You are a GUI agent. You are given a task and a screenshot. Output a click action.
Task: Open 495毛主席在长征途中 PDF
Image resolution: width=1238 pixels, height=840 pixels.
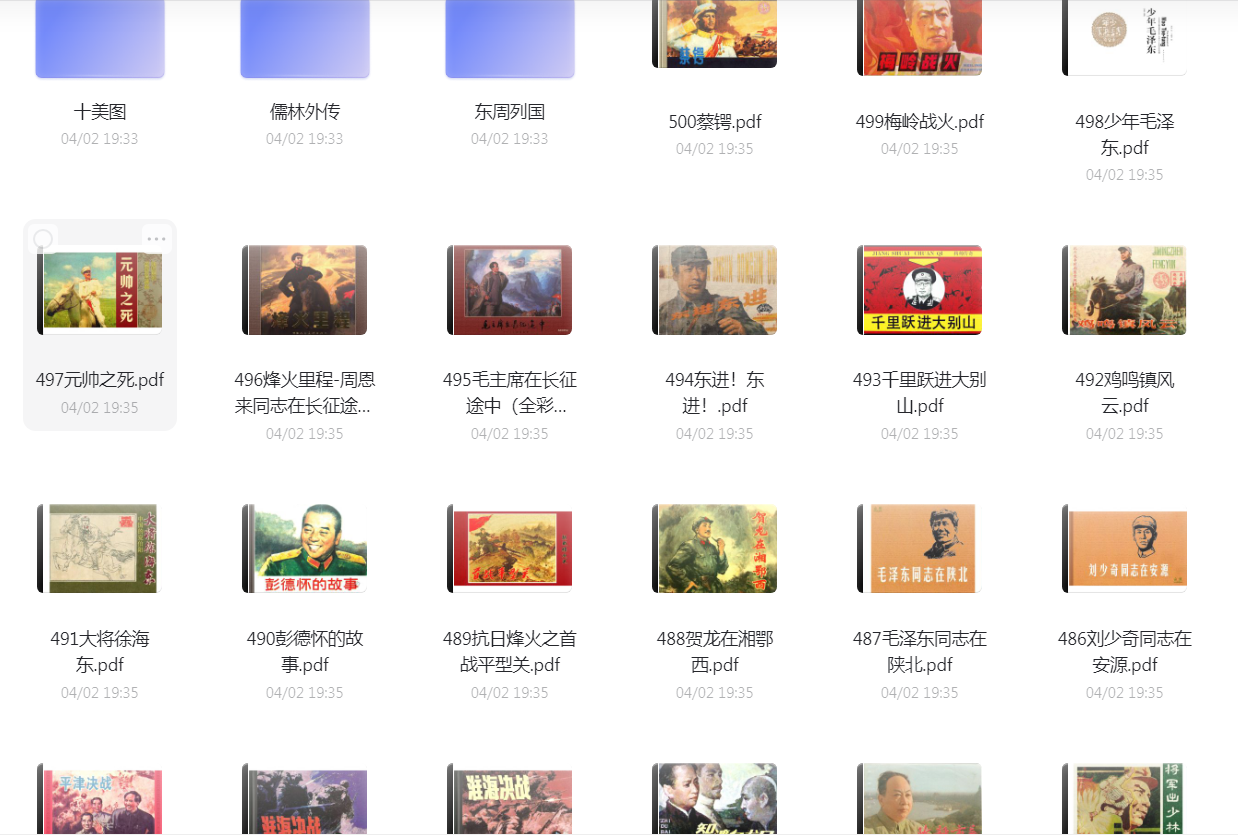(x=510, y=290)
